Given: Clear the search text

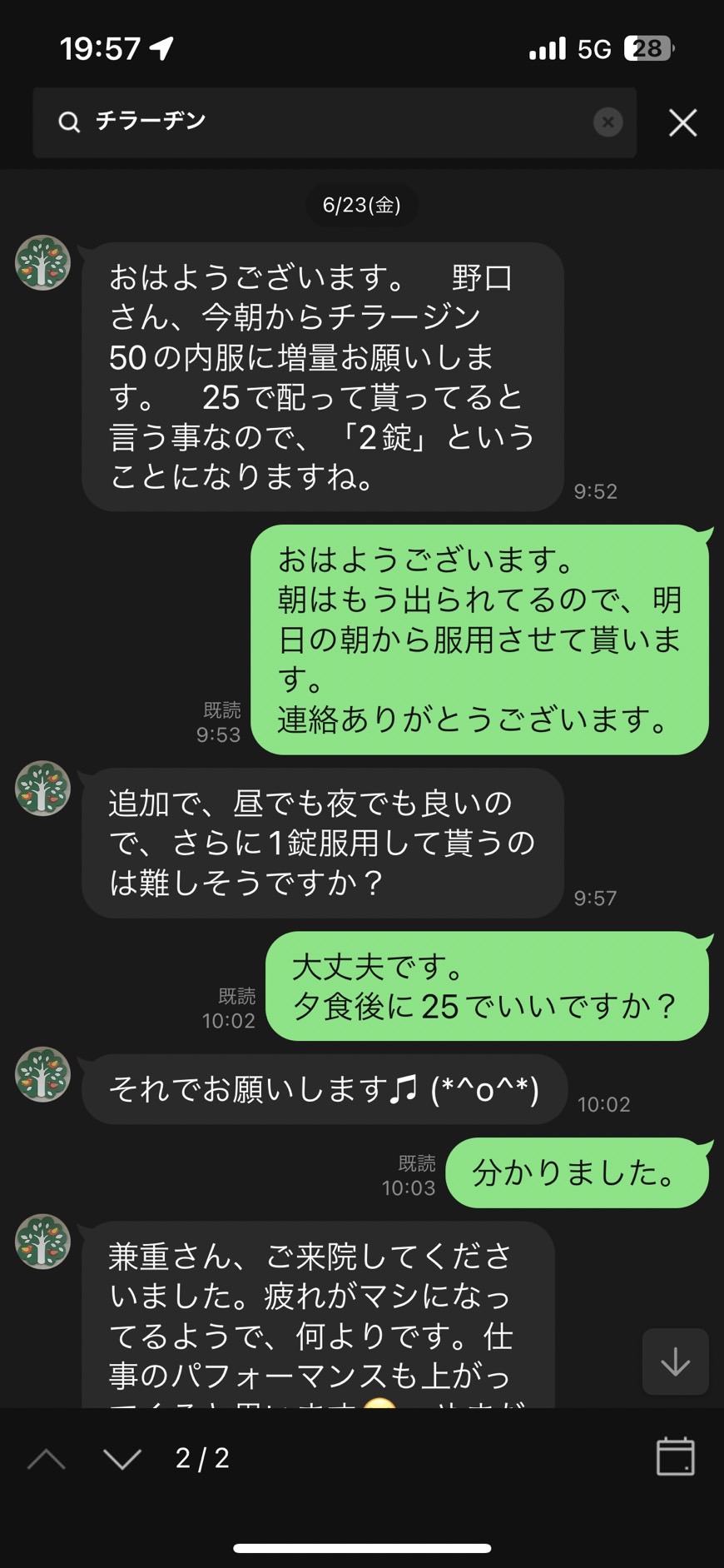Looking at the screenshot, I should click(608, 122).
